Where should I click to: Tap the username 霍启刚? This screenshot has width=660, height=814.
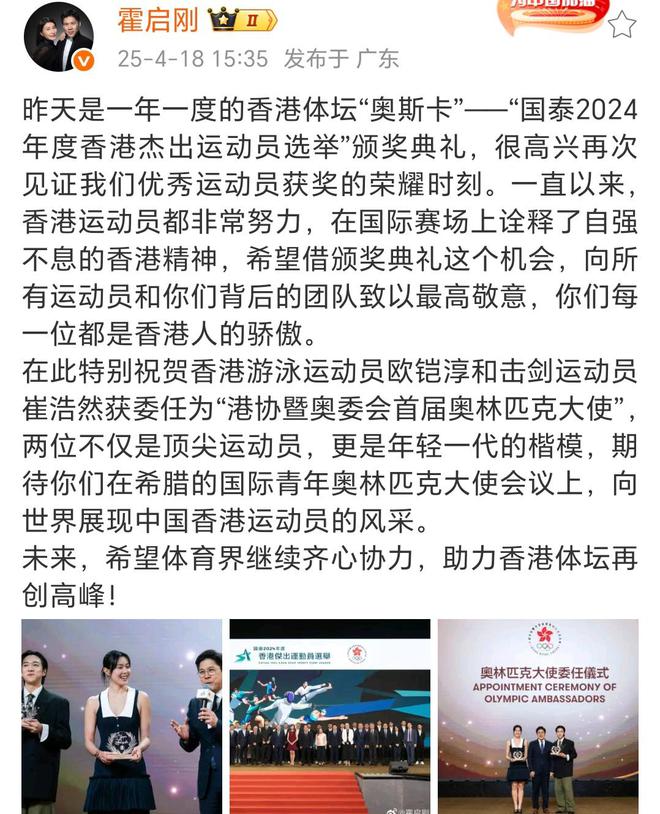[158, 19]
